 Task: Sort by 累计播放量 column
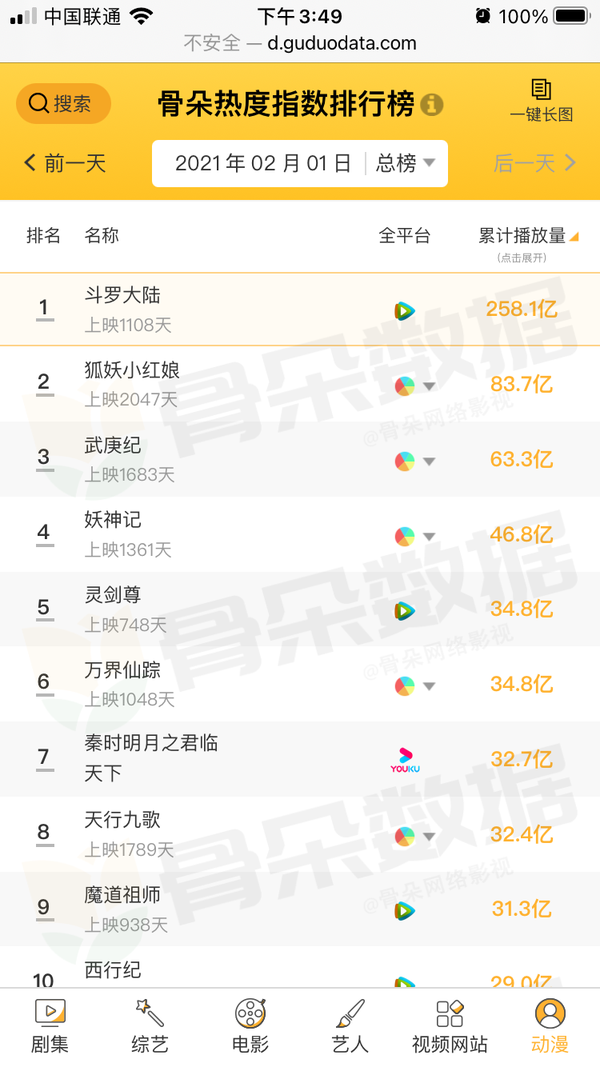point(528,236)
